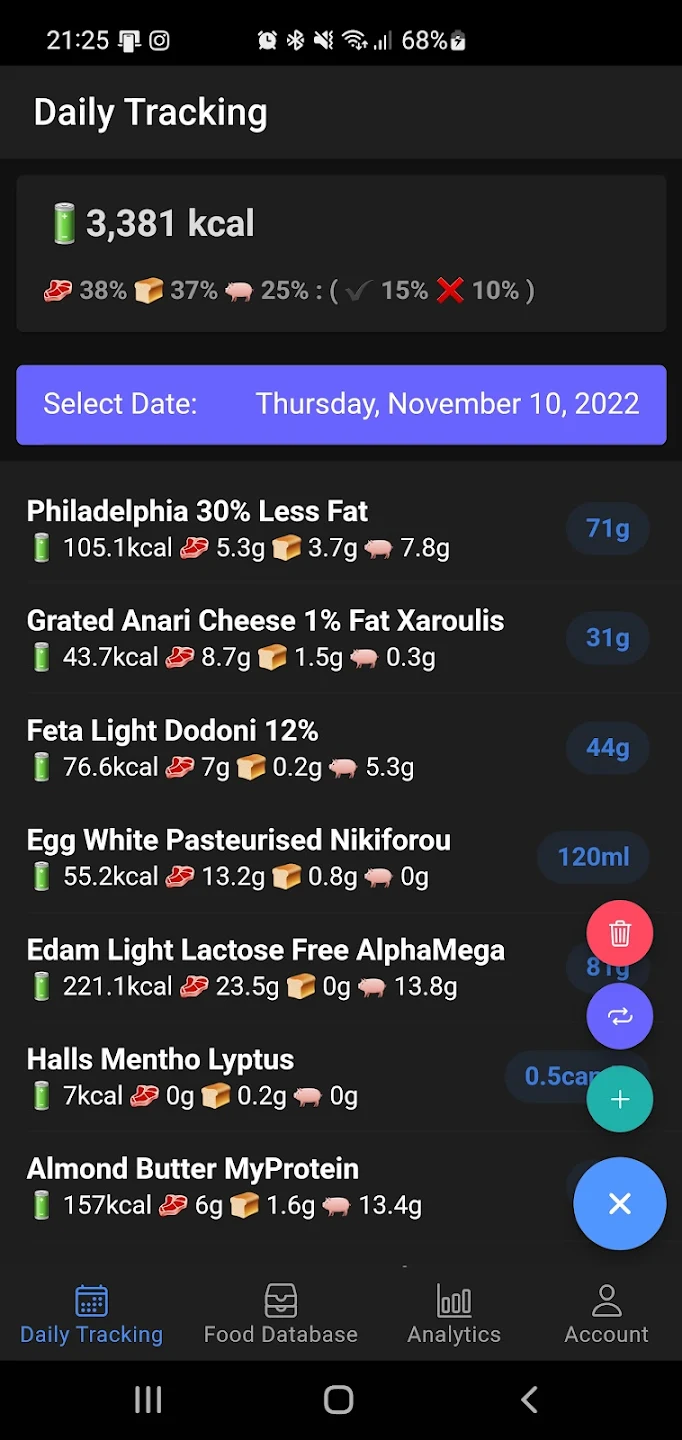Close the expanded floating action menu
This screenshot has width=682, height=1440.
[620, 1204]
